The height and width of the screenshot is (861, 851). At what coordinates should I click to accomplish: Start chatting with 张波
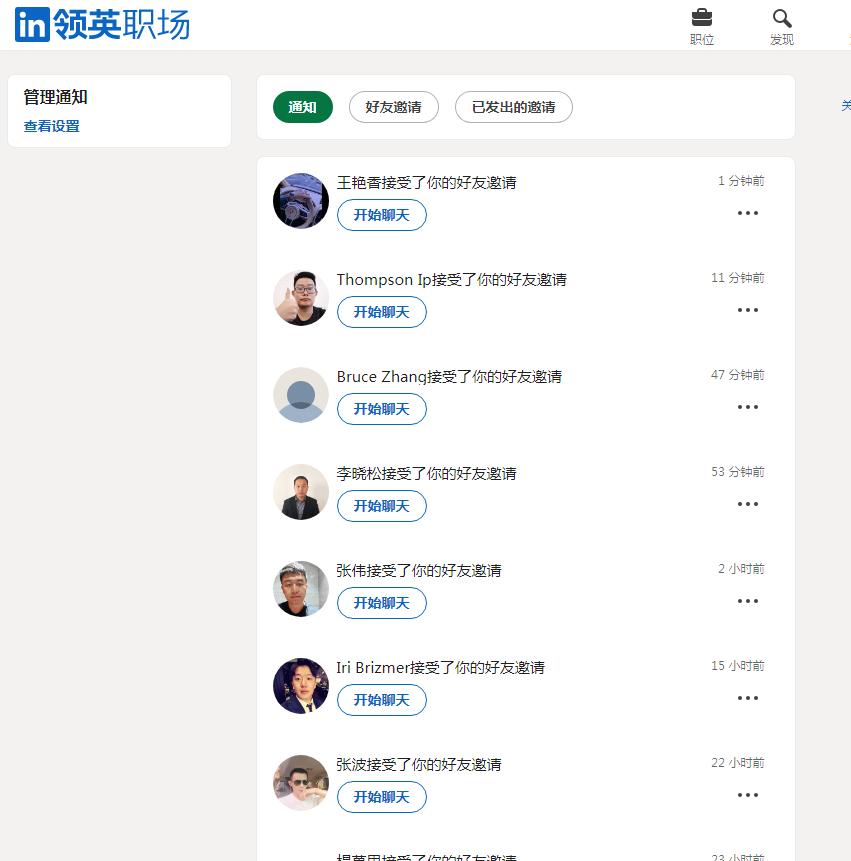point(381,797)
